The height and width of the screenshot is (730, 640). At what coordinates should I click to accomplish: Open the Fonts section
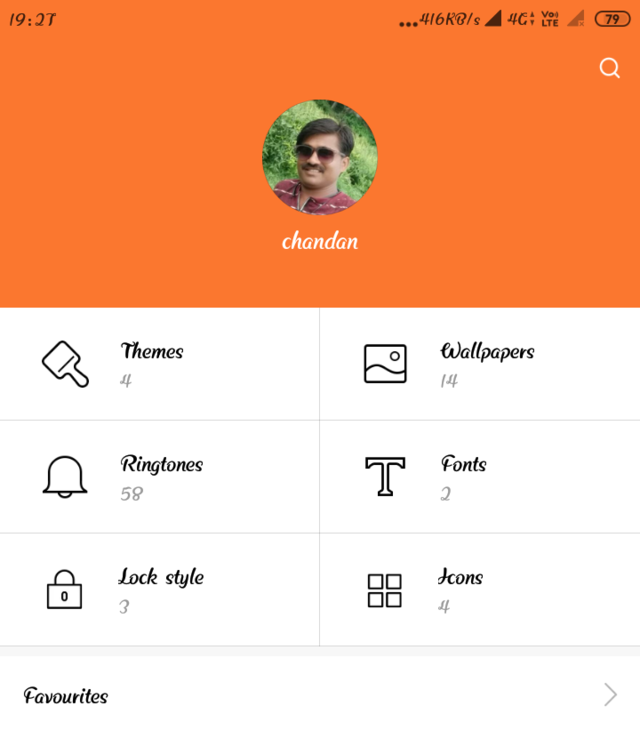(x=480, y=477)
